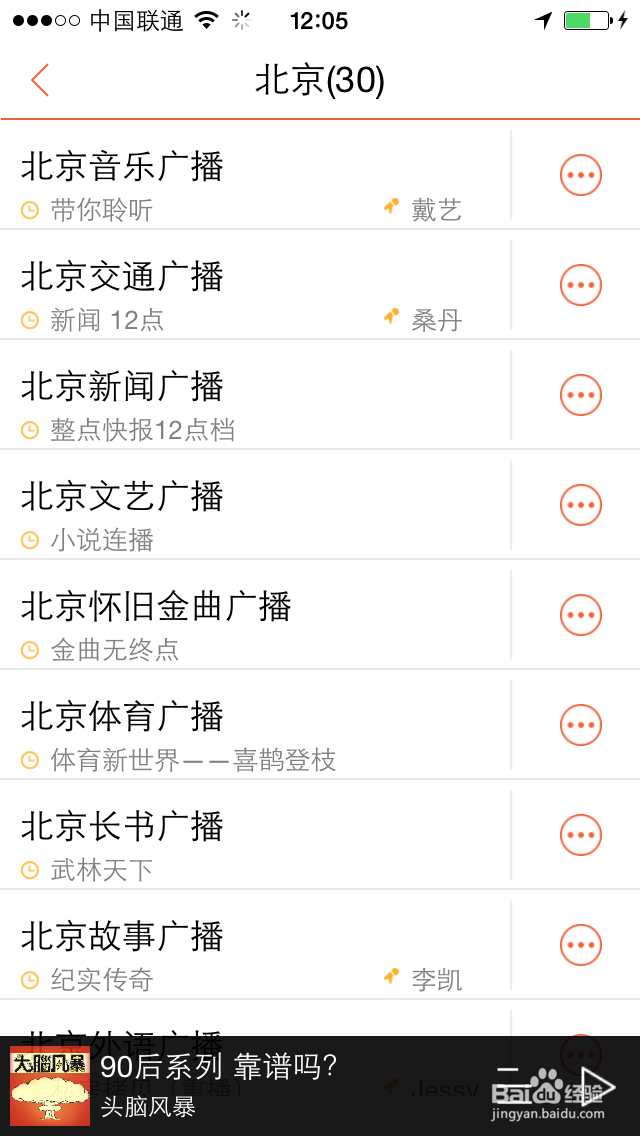Open more options for 北京文艺广播
This screenshot has width=640, height=1136.
580,505
